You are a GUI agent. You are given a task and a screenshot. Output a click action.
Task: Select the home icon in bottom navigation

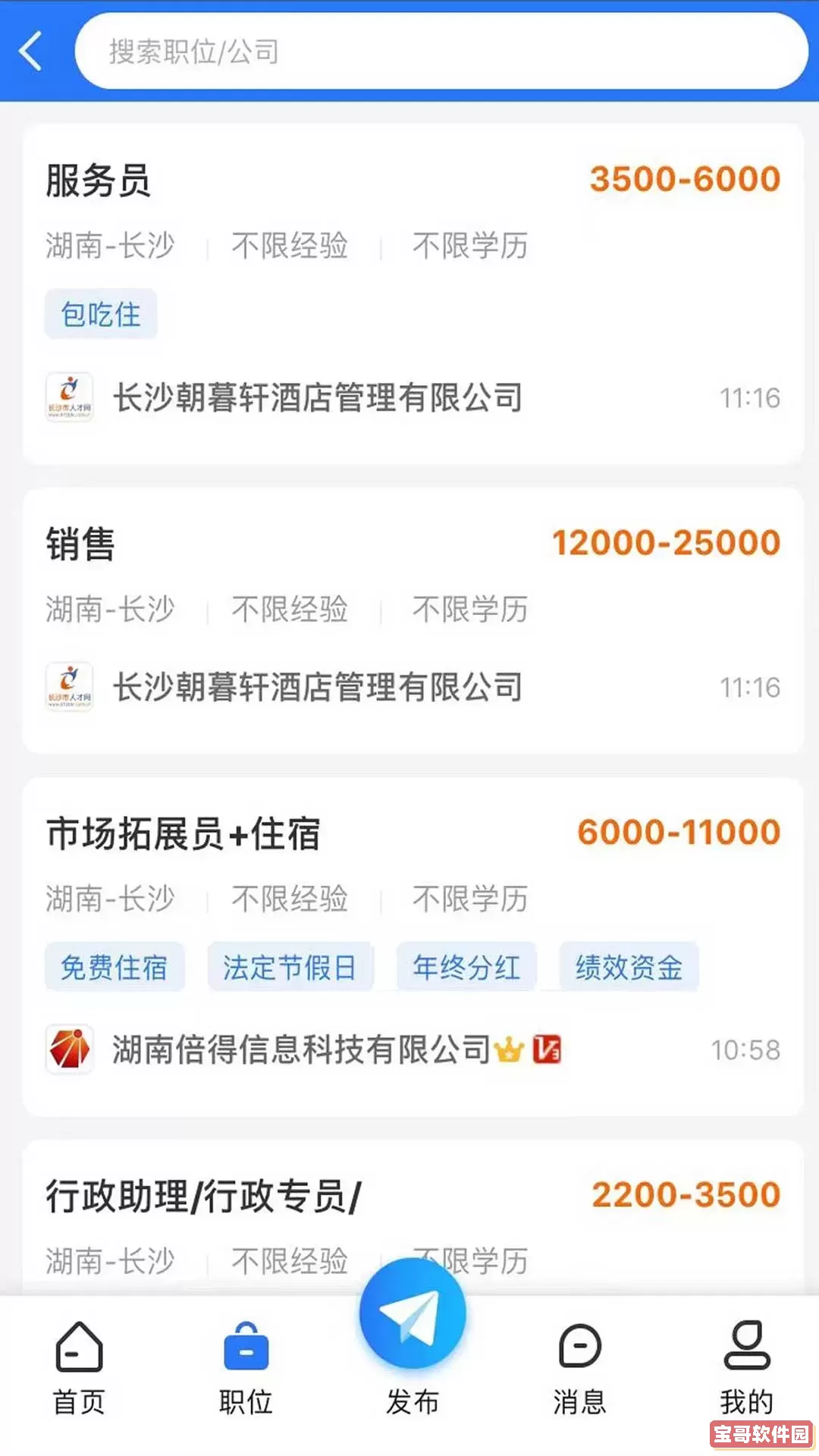(x=78, y=1350)
